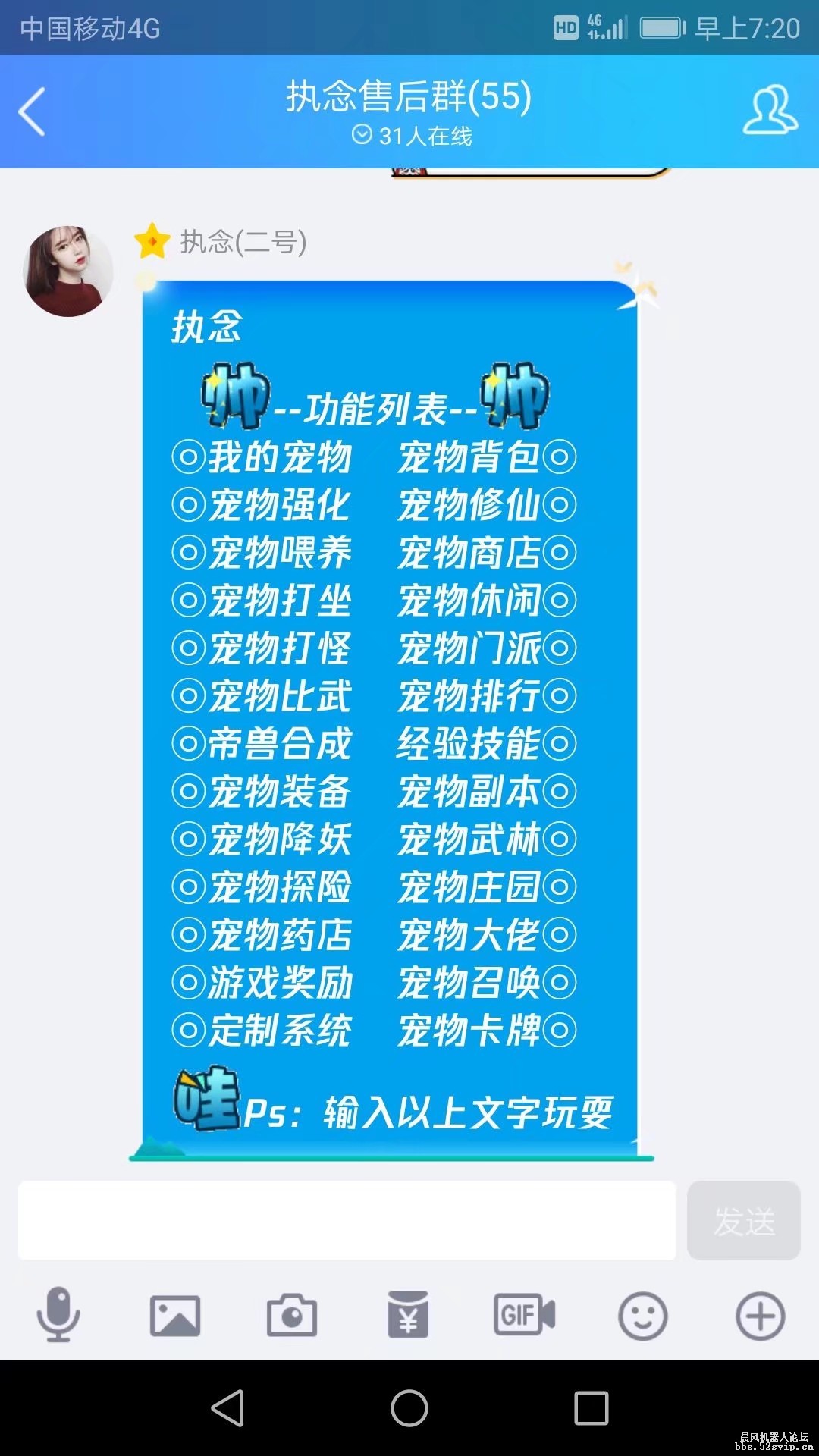
Task: Open the emoji smiley icon
Action: (642, 1316)
